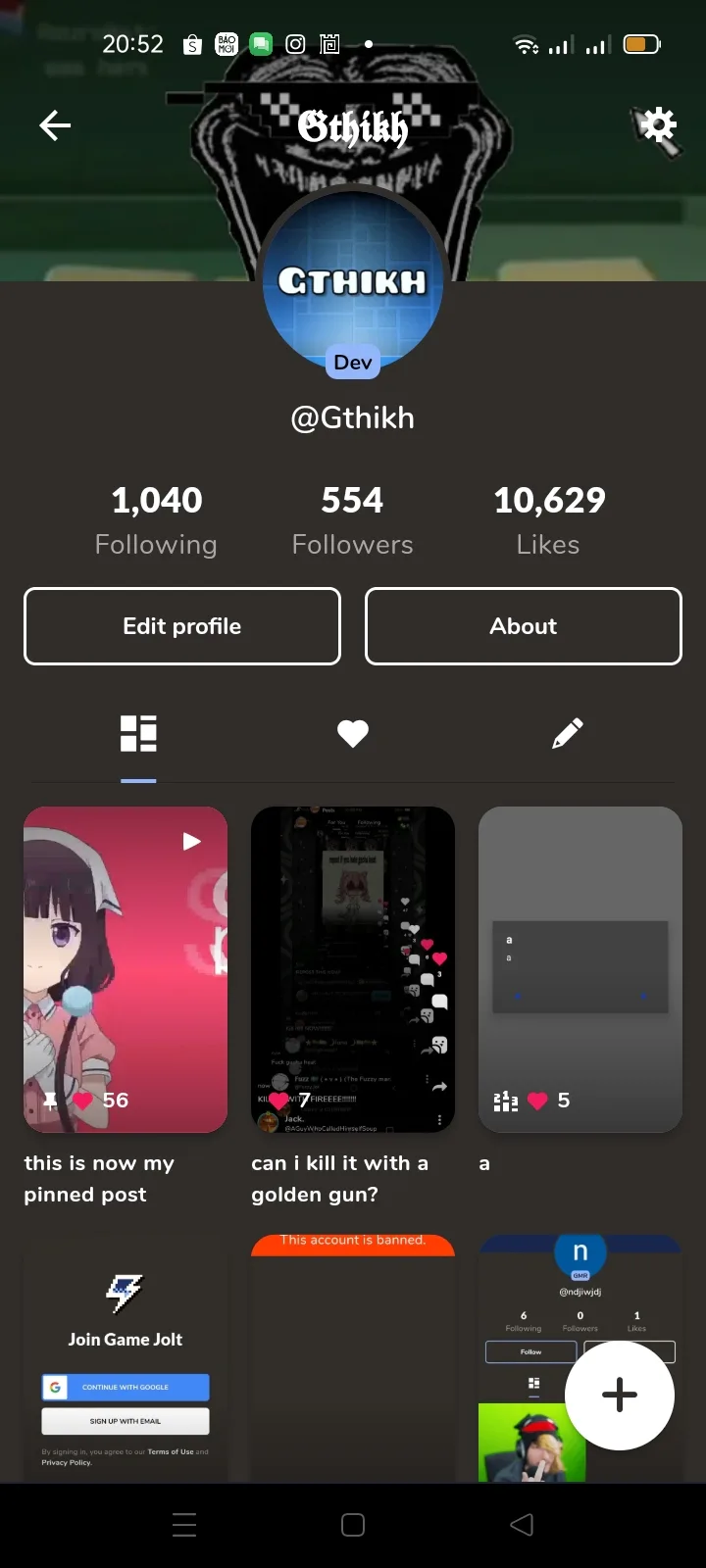Open the Join Game Jolt post thumbnail
The width and height of the screenshot is (706, 1568).
point(126,1358)
